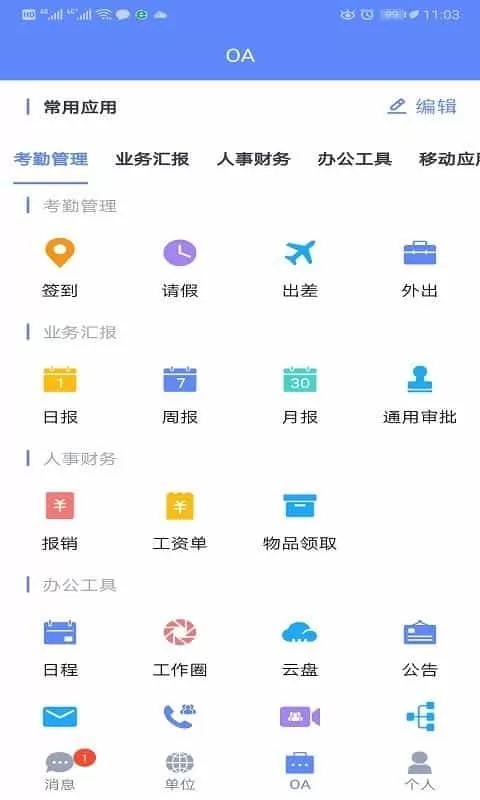Open 出差 business trip
The width and height of the screenshot is (480, 800).
point(300,268)
